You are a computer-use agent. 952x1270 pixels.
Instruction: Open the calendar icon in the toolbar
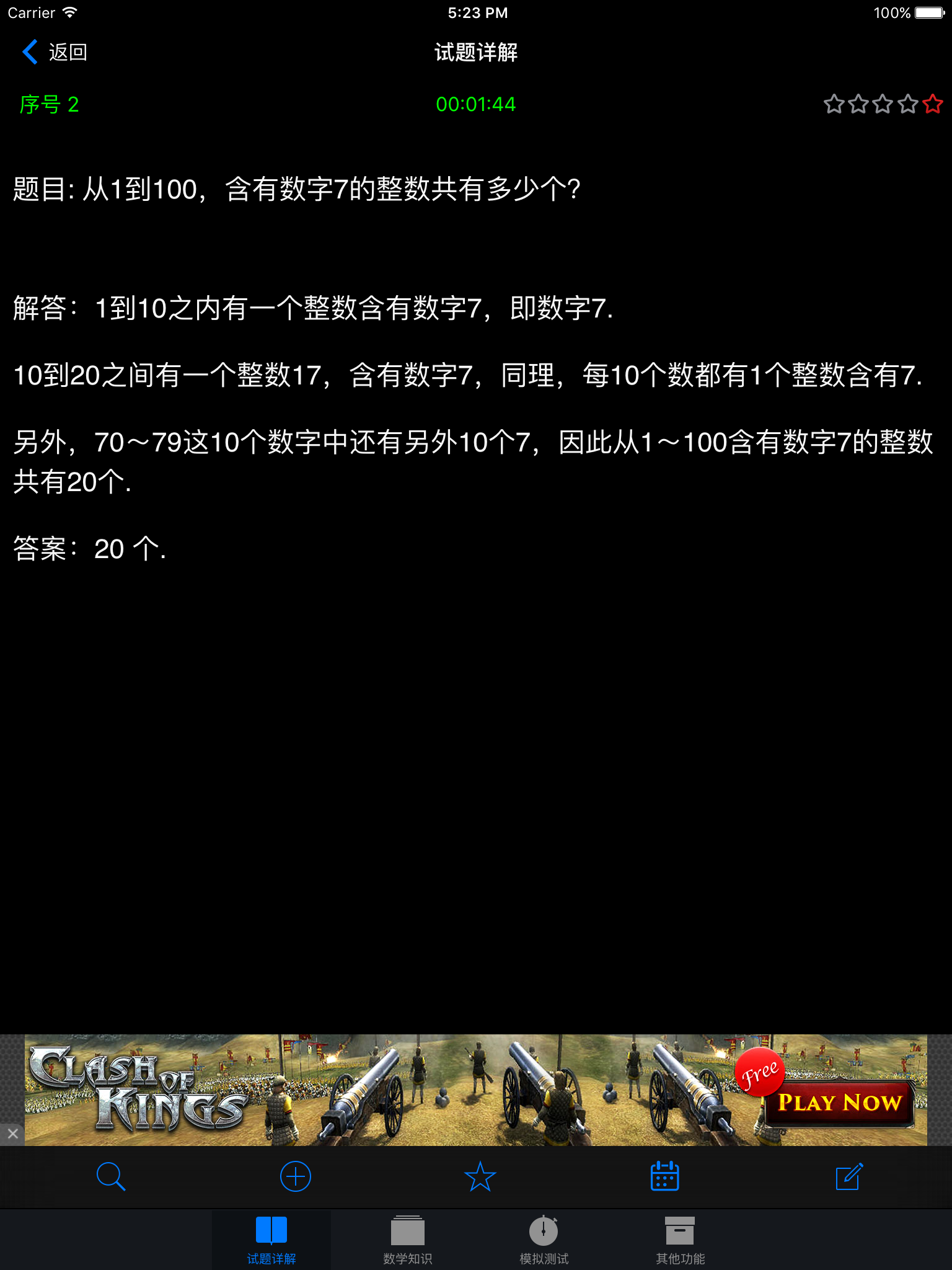point(664,1176)
